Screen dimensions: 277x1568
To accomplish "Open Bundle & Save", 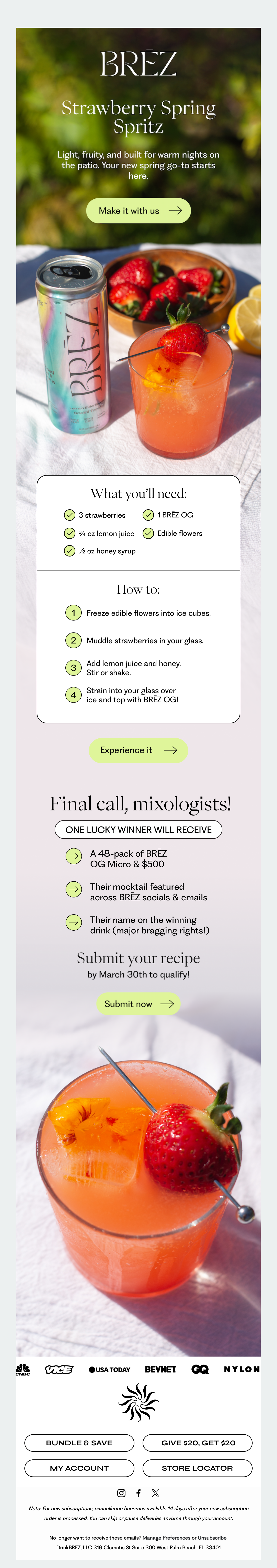I will [79, 1443].
